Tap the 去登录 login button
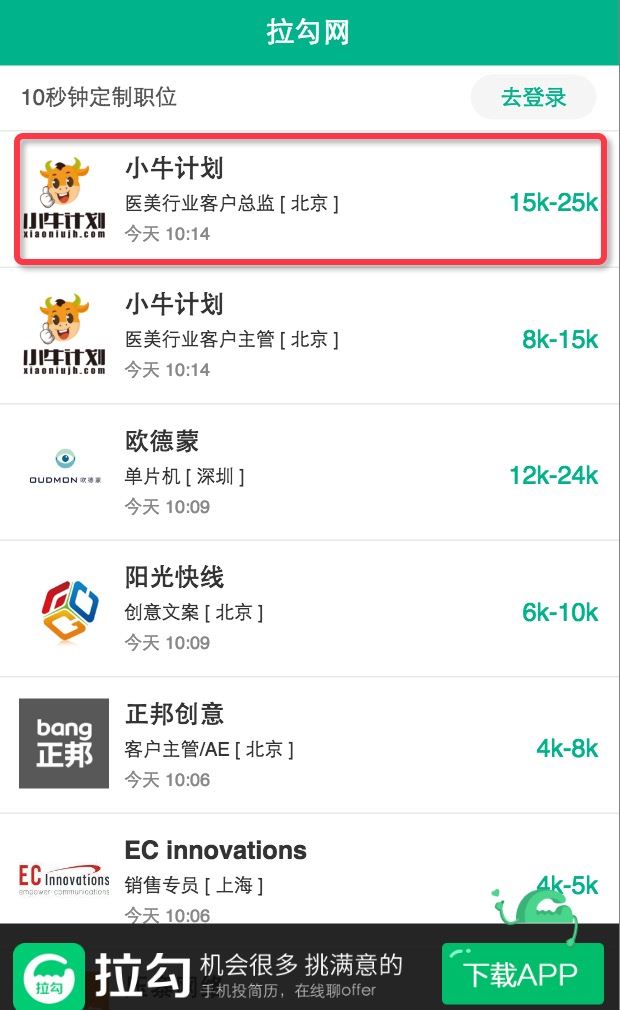The width and height of the screenshot is (620, 1010). point(533,97)
